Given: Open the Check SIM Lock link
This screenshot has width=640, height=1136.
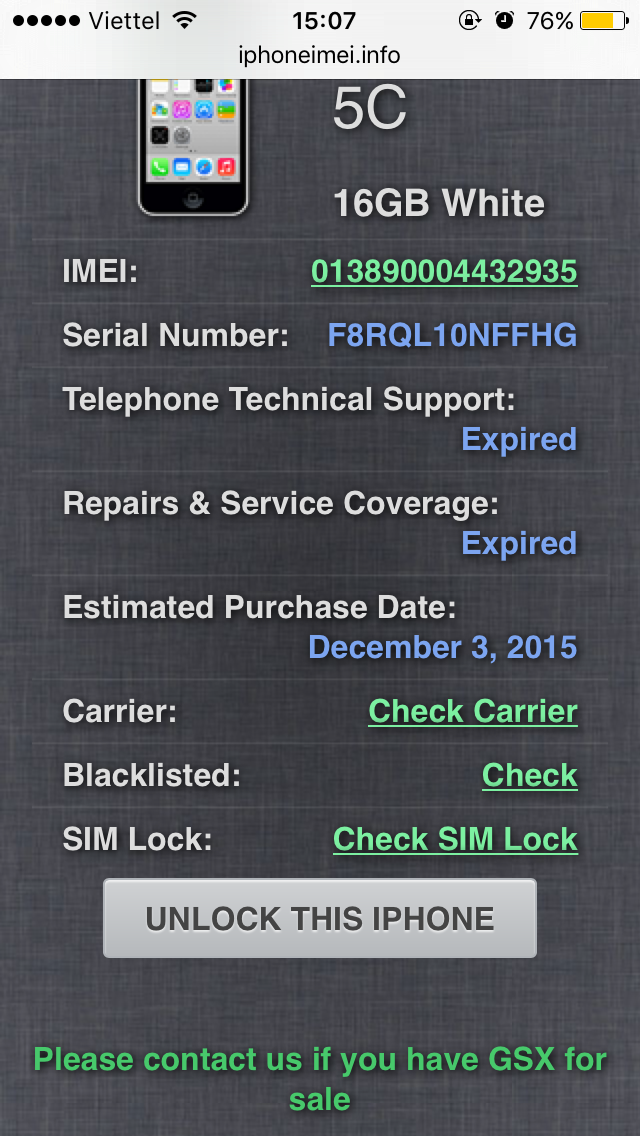Looking at the screenshot, I should pos(455,839).
